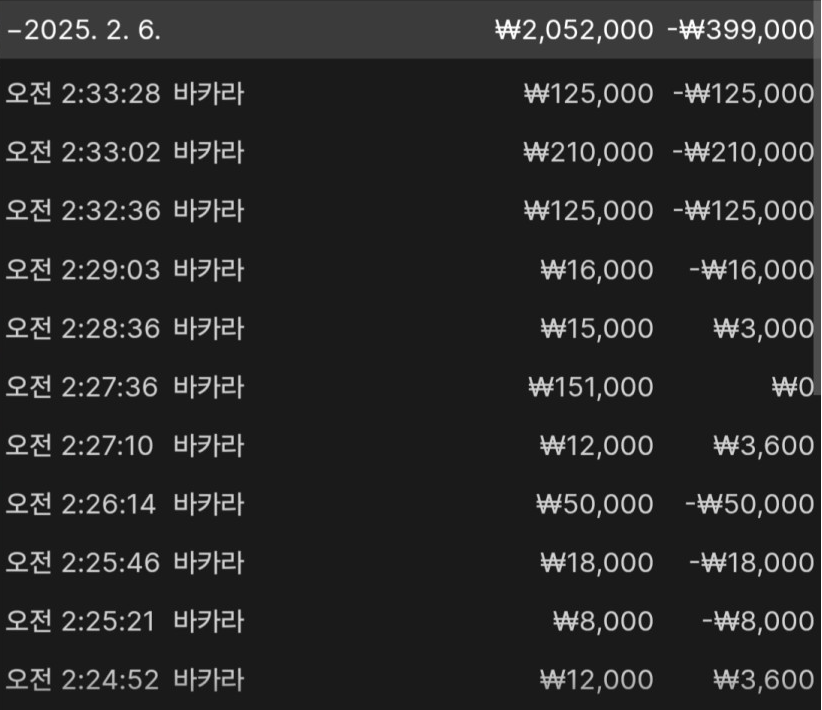The width and height of the screenshot is (822, 710).
Task: Open the 2:33:02 baccarat record
Action: pos(125,152)
